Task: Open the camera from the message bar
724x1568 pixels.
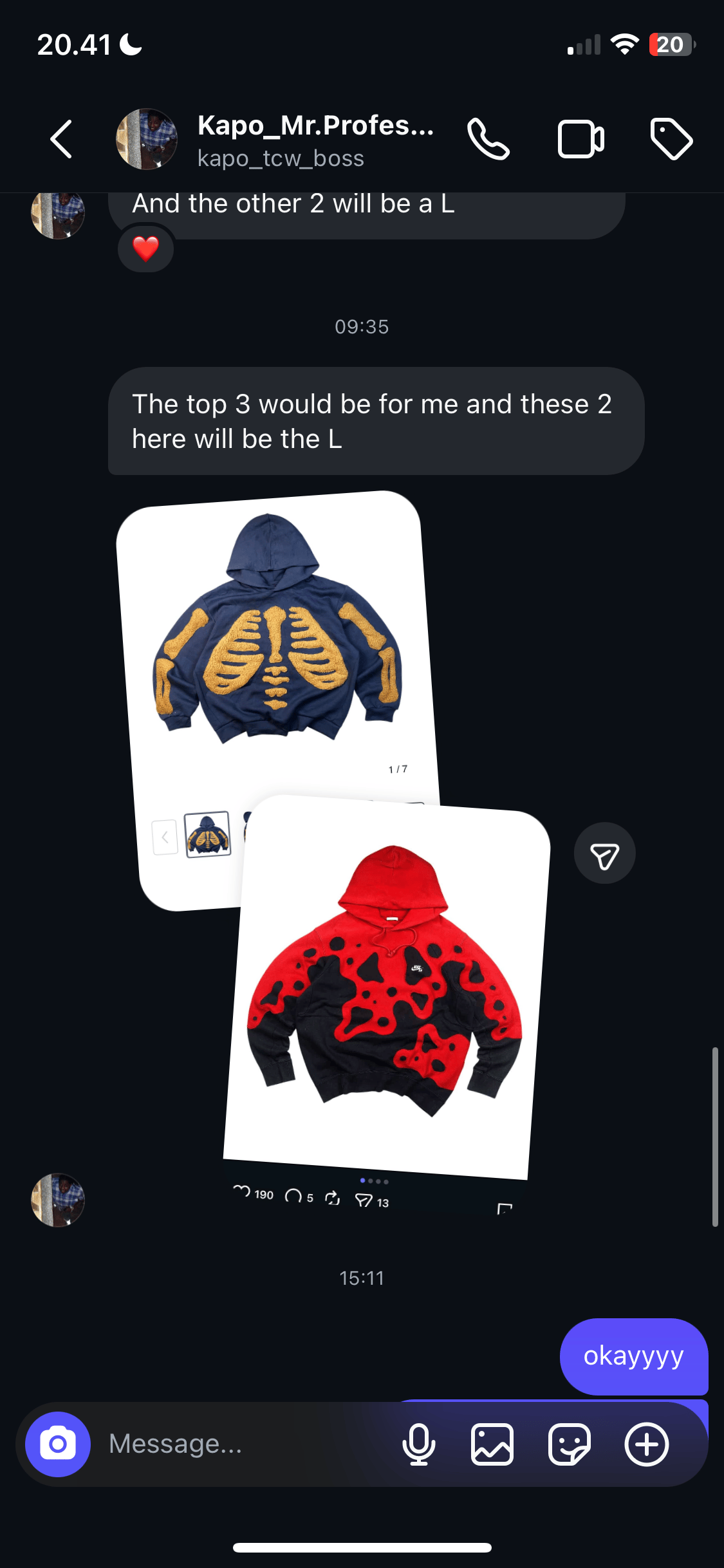Action: pos(58,1444)
